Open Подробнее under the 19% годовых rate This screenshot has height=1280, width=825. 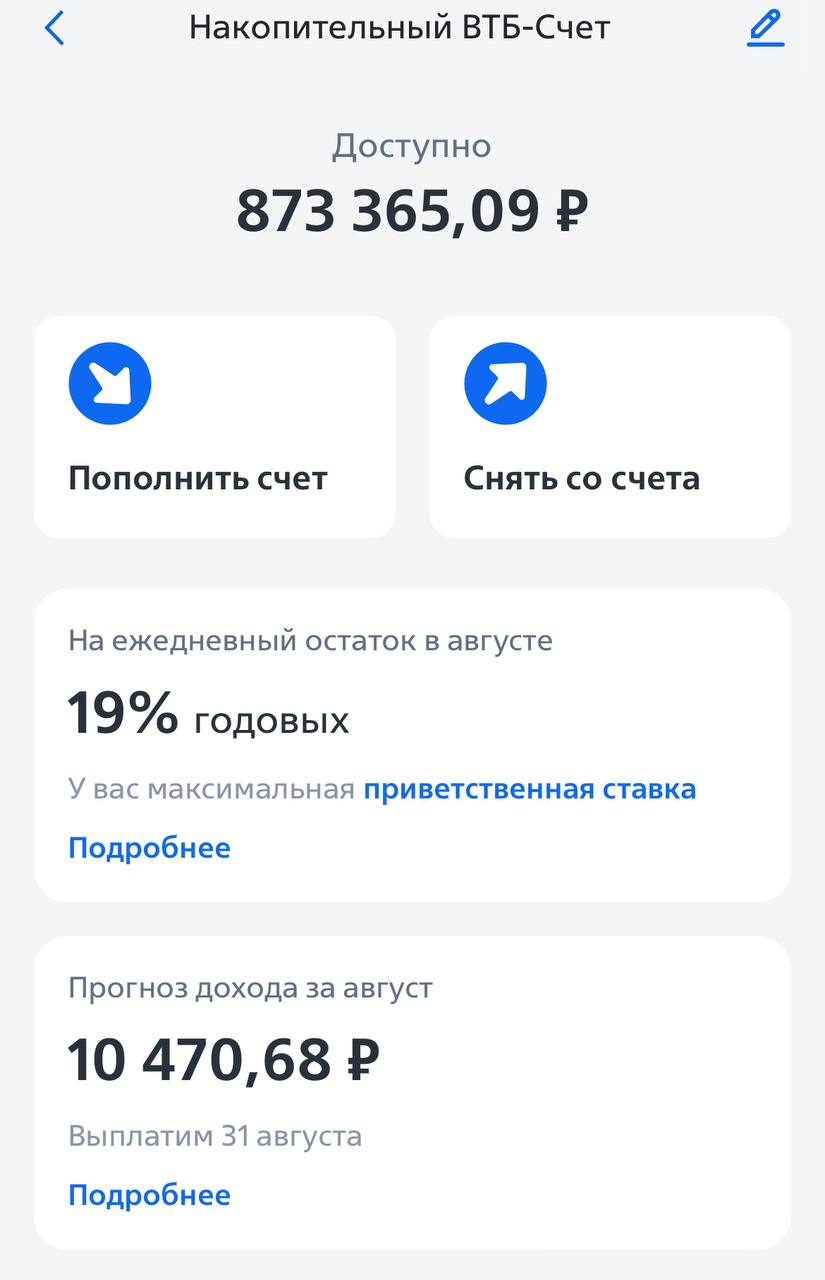149,848
